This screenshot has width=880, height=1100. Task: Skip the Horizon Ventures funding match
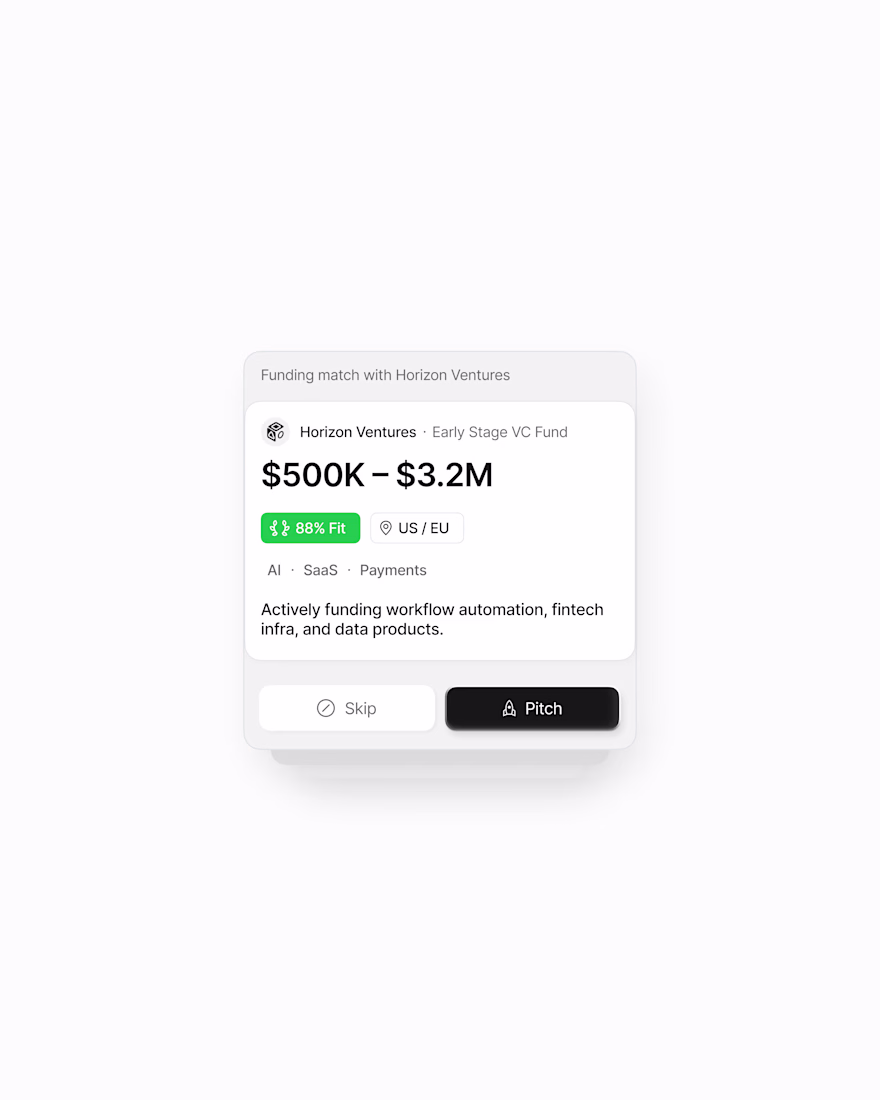347,708
